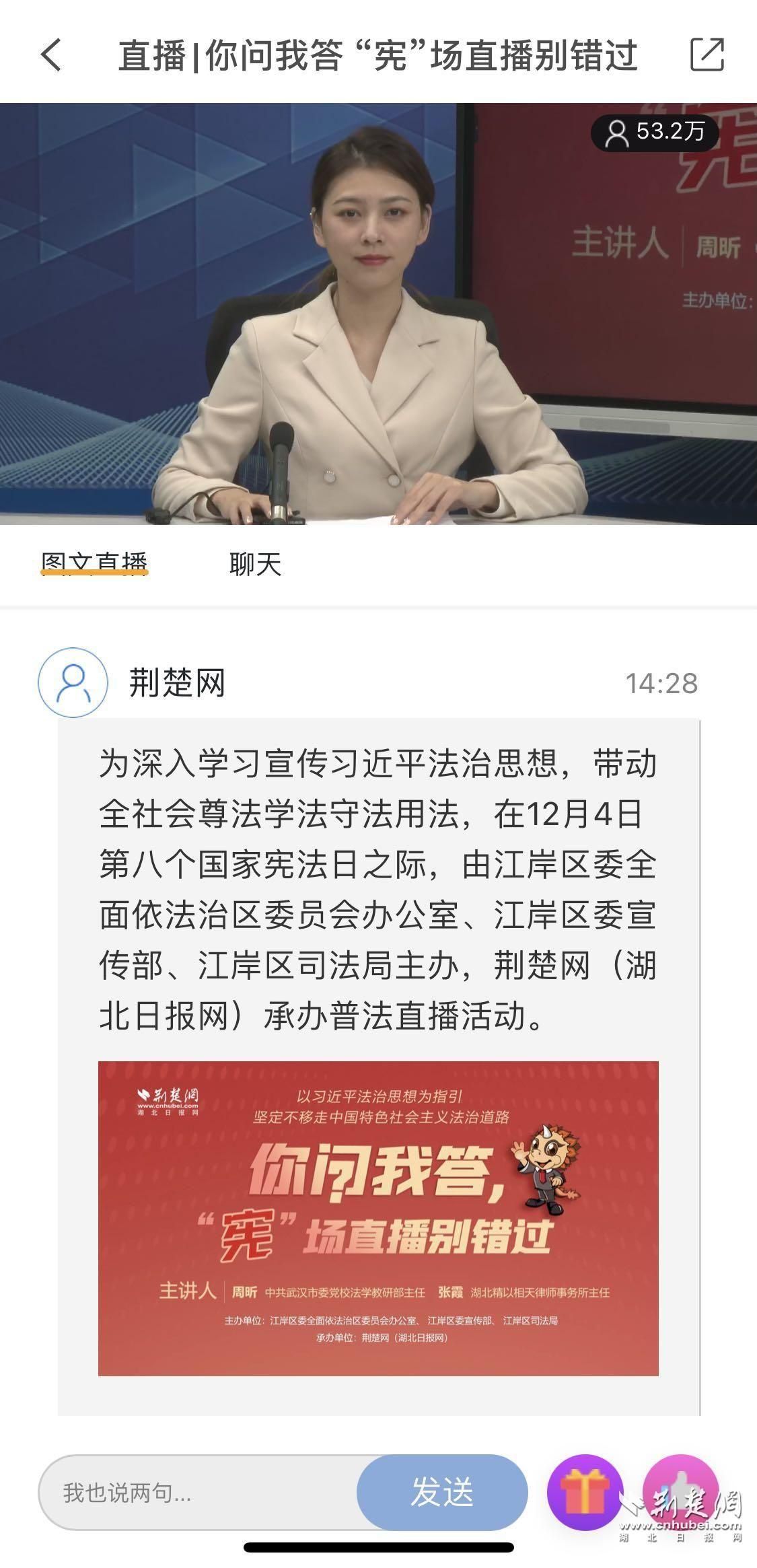Enlarge the 你问我答 poster in the post

click(x=378, y=1209)
